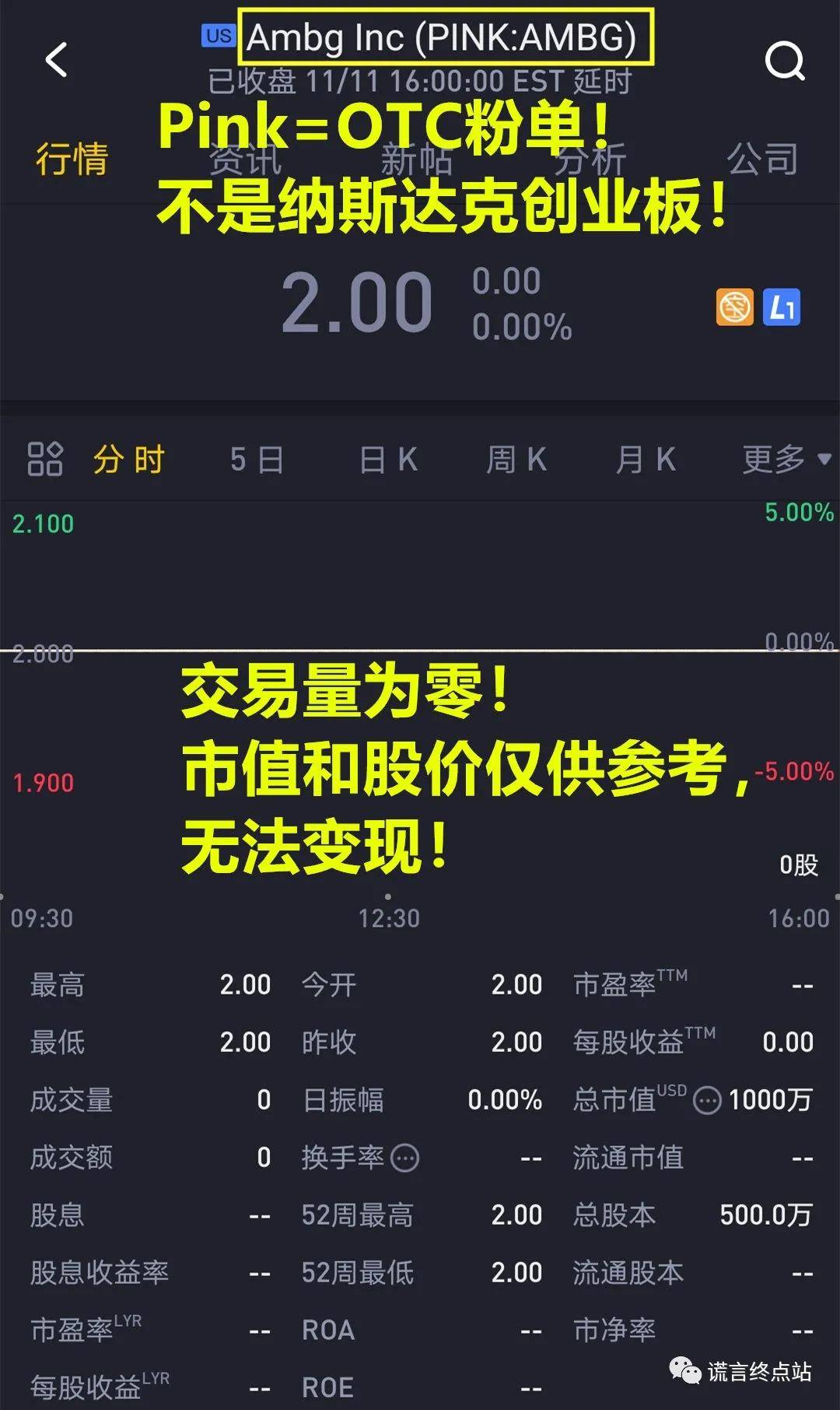
Task: Switch to the 公司 tab
Action: pos(762,159)
